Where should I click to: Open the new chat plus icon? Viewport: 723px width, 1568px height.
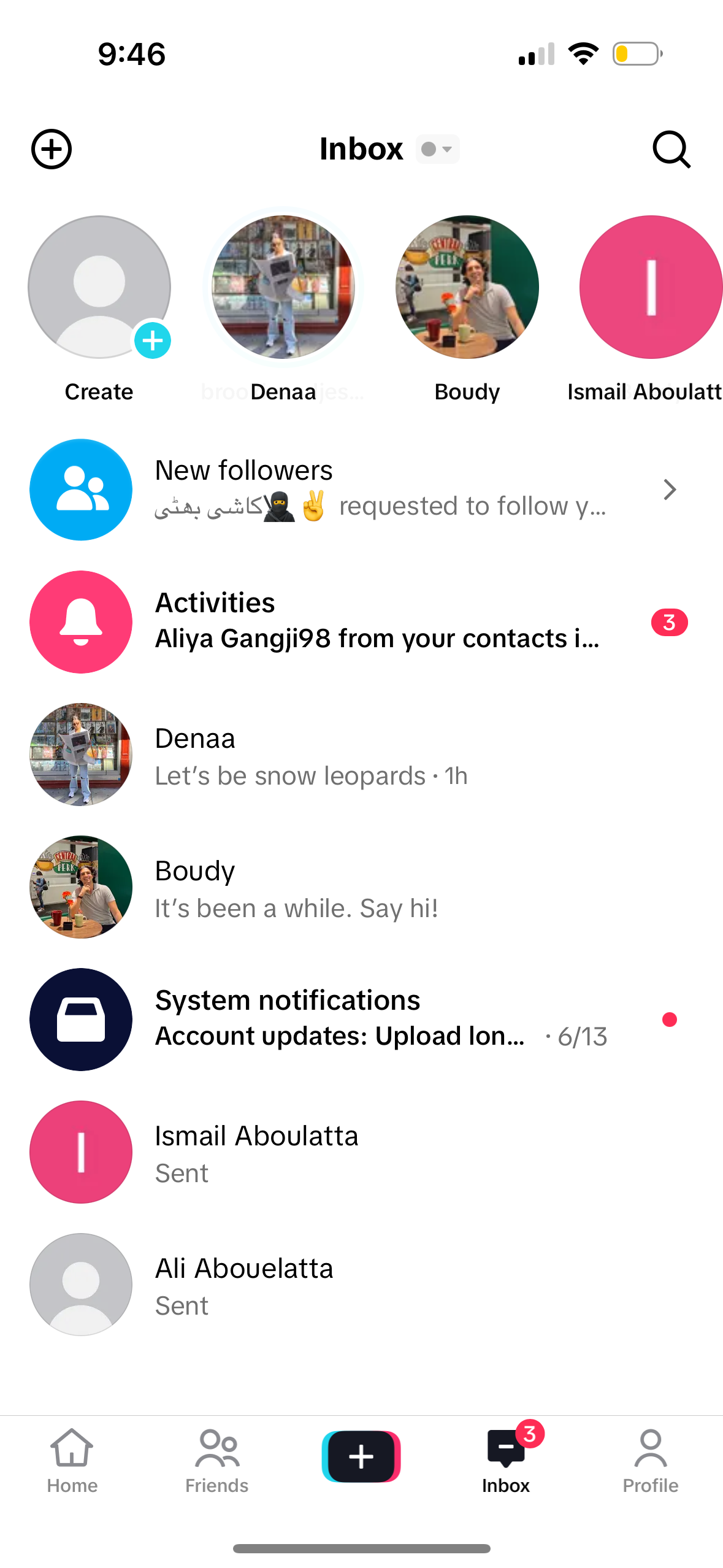click(x=51, y=149)
